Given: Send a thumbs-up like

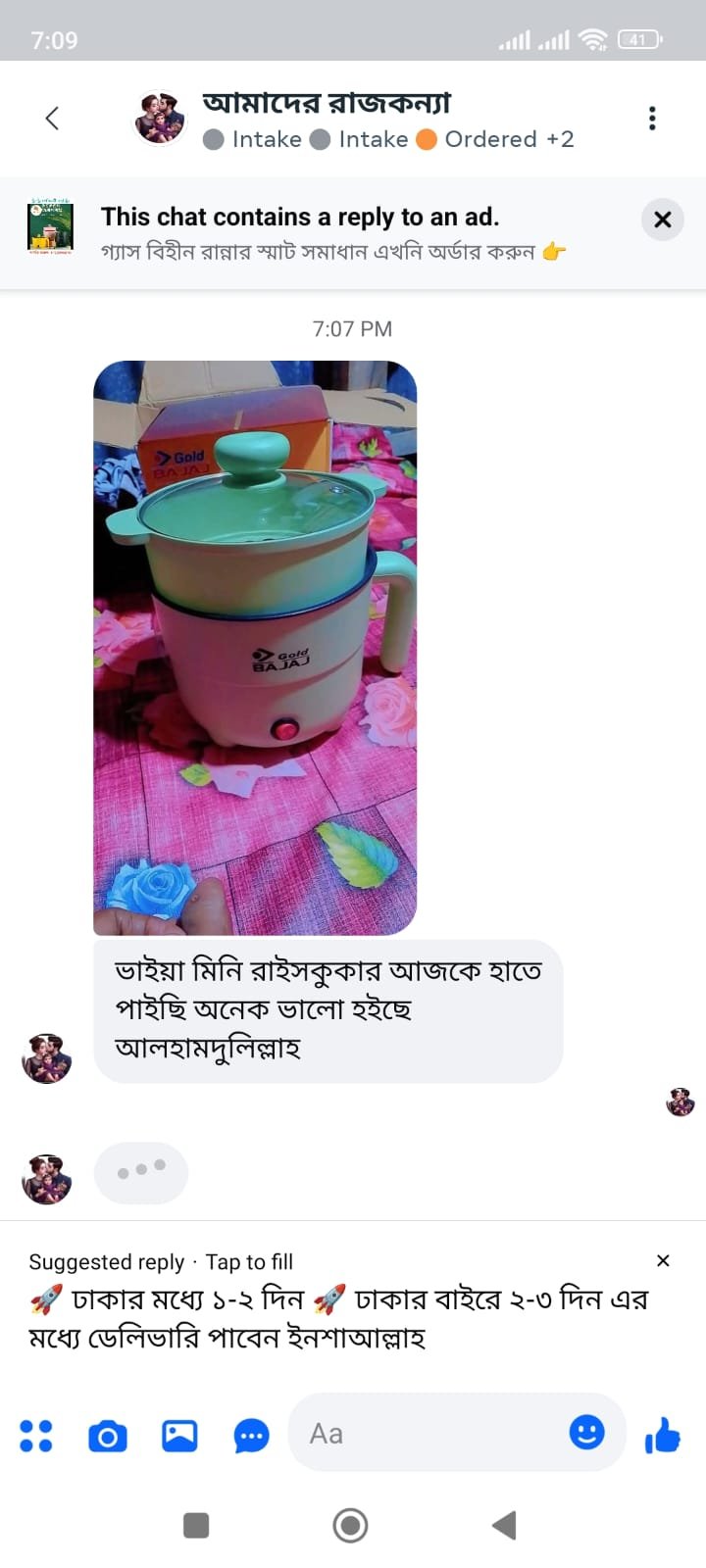Looking at the screenshot, I should [x=663, y=1436].
